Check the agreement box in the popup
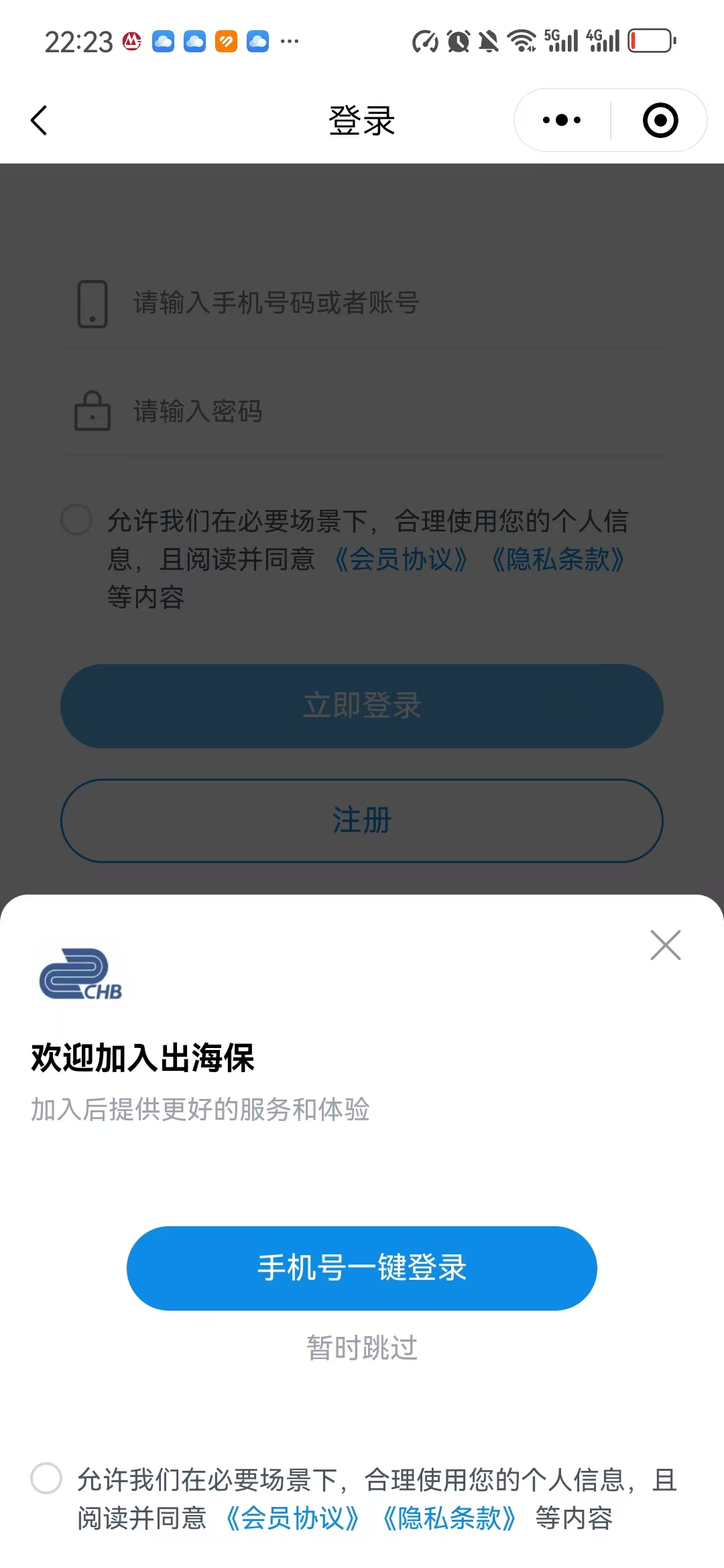The height and width of the screenshot is (1568, 724). point(47,1478)
